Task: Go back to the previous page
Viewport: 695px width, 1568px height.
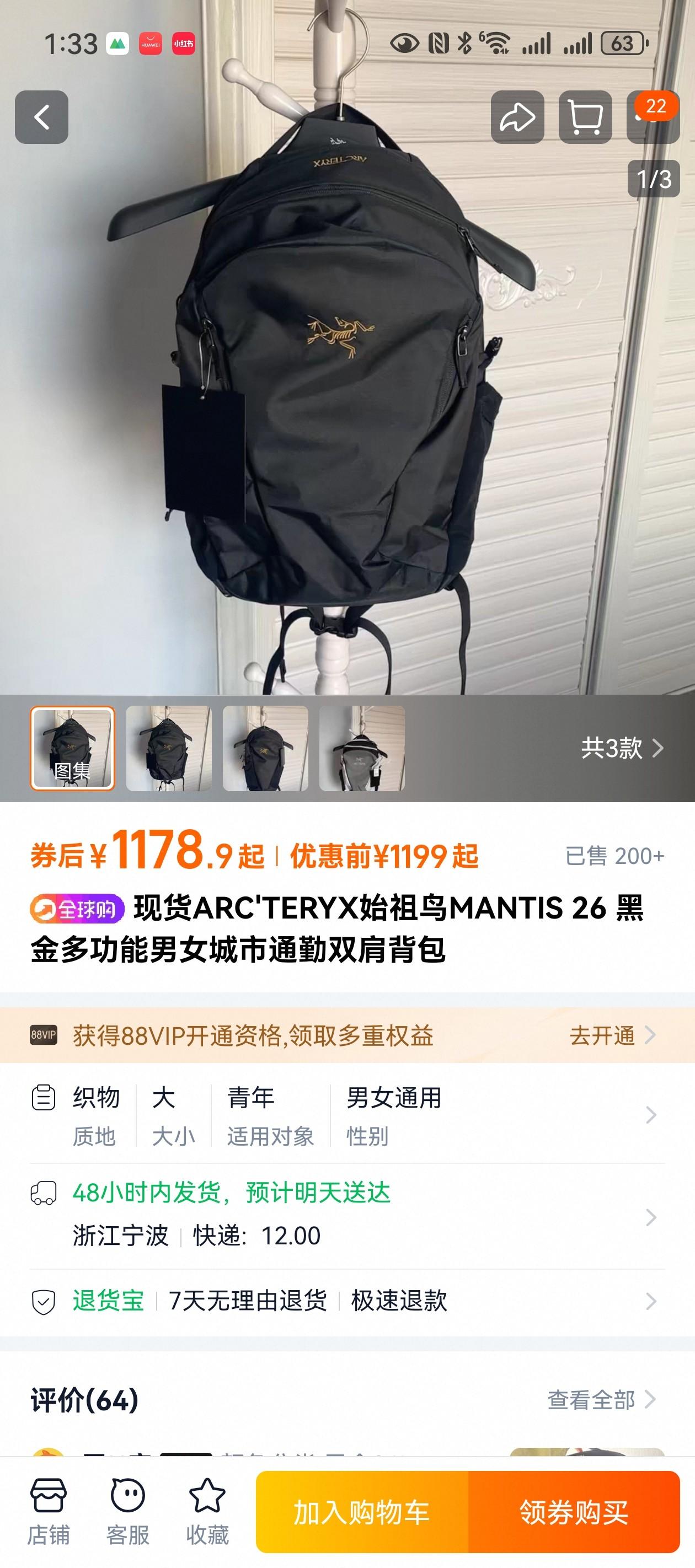Action: click(x=41, y=117)
